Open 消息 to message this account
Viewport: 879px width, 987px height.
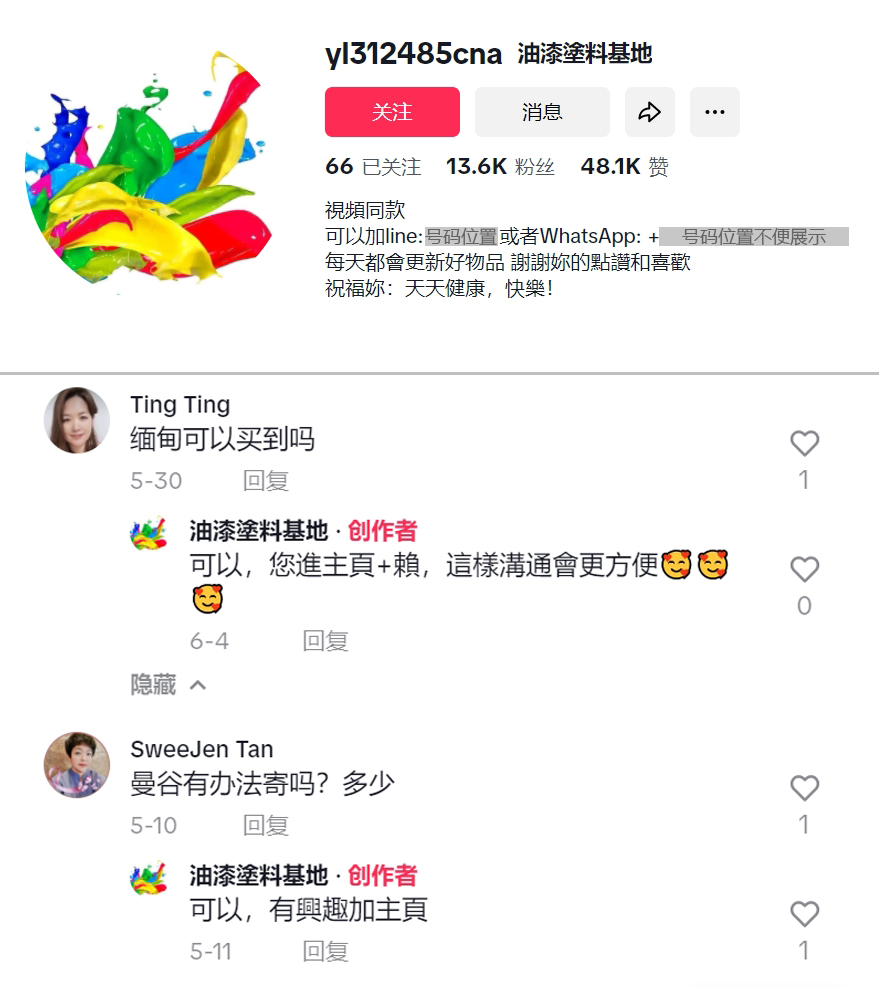click(542, 112)
